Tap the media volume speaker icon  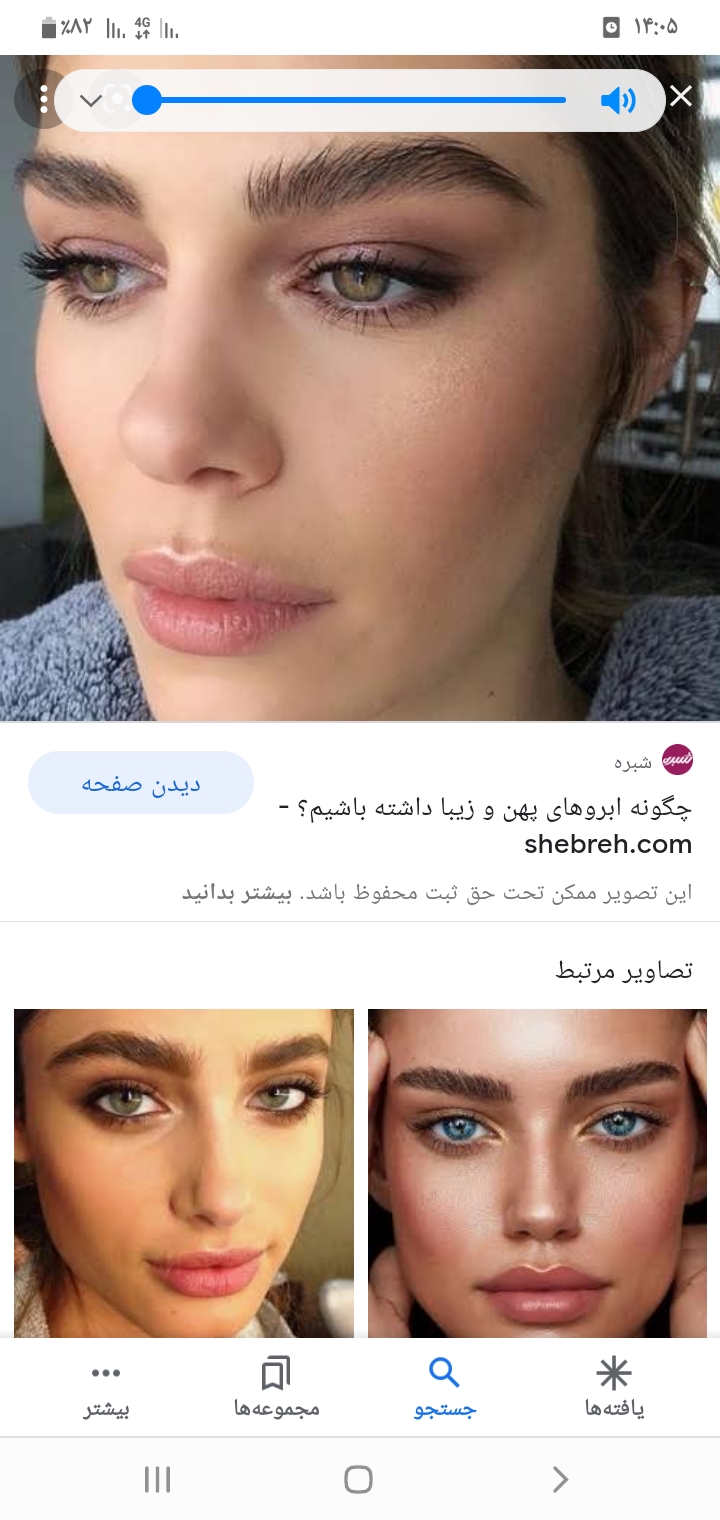(617, 100)
